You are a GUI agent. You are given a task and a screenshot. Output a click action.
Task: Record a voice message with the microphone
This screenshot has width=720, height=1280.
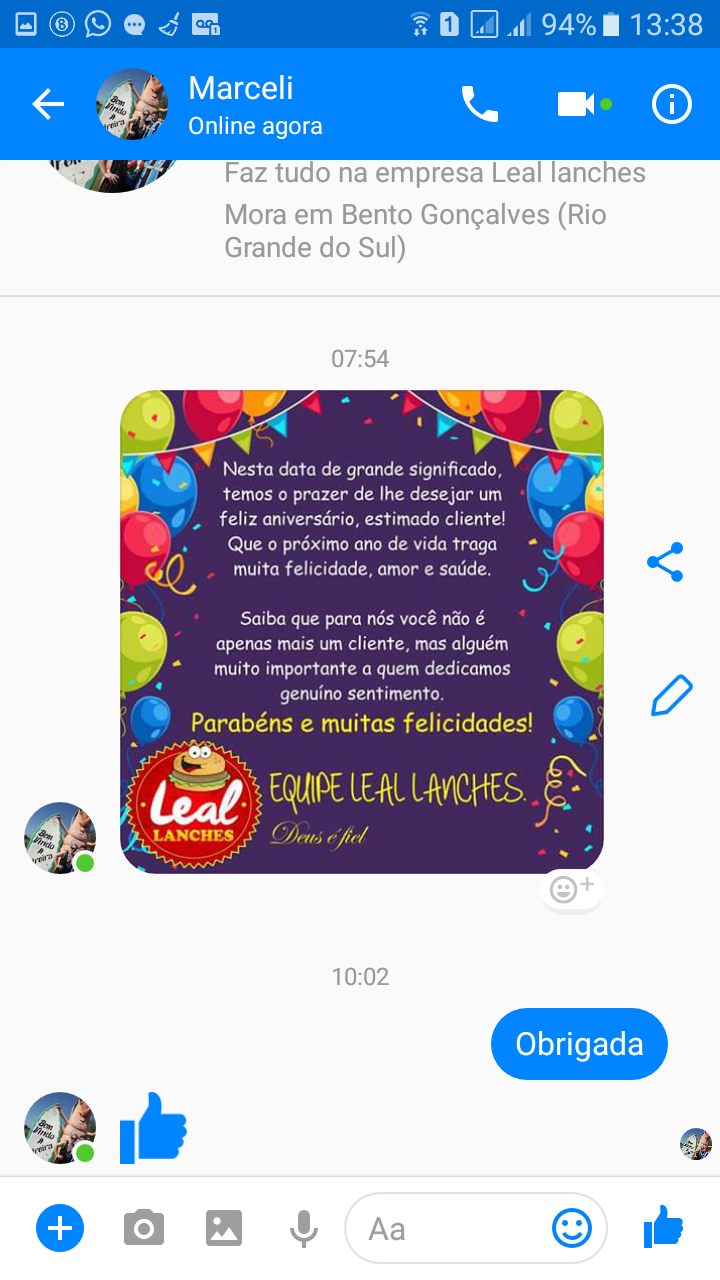click(303, 1228)
